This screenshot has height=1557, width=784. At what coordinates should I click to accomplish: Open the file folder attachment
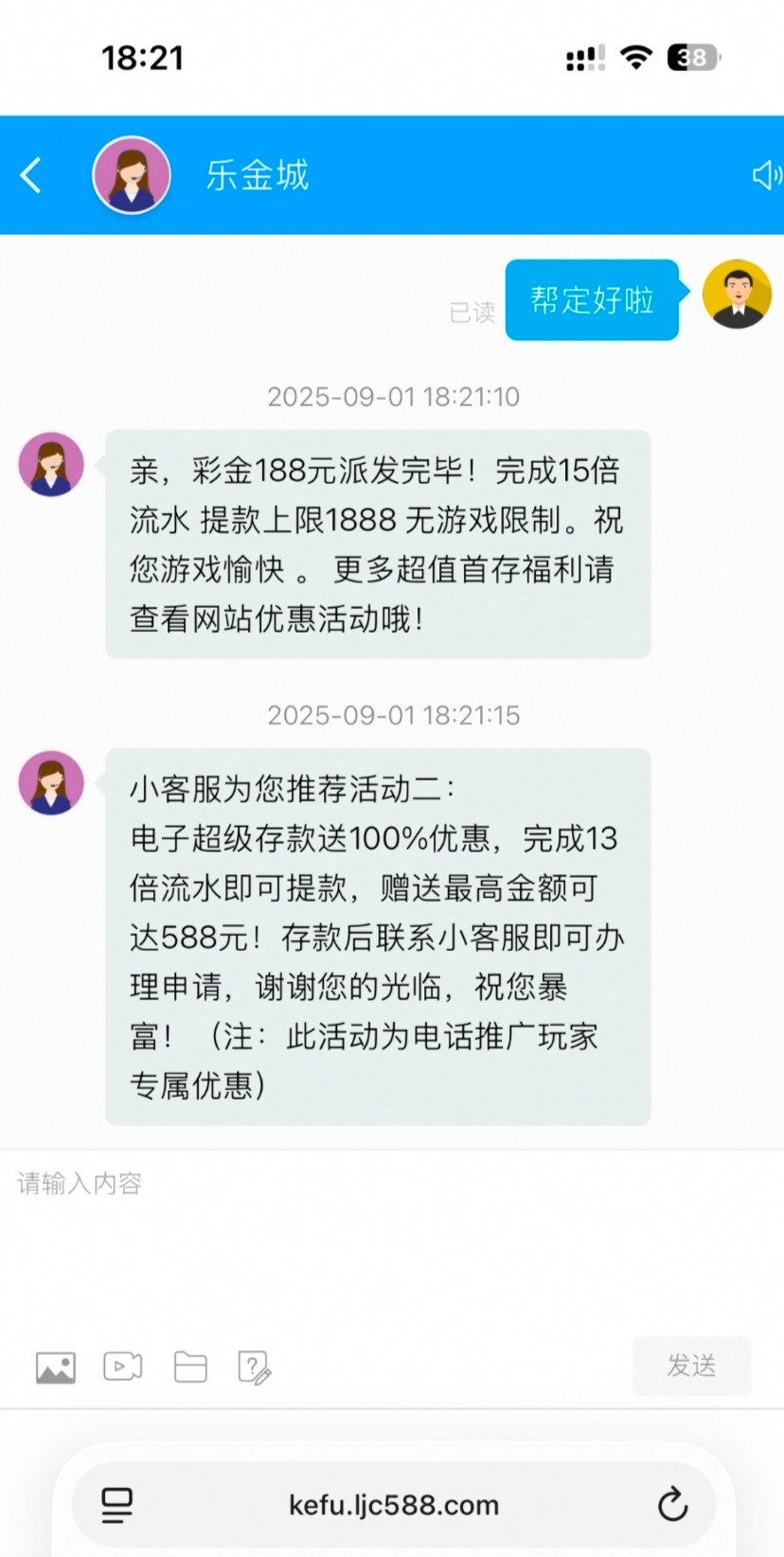pos(190,1367)
